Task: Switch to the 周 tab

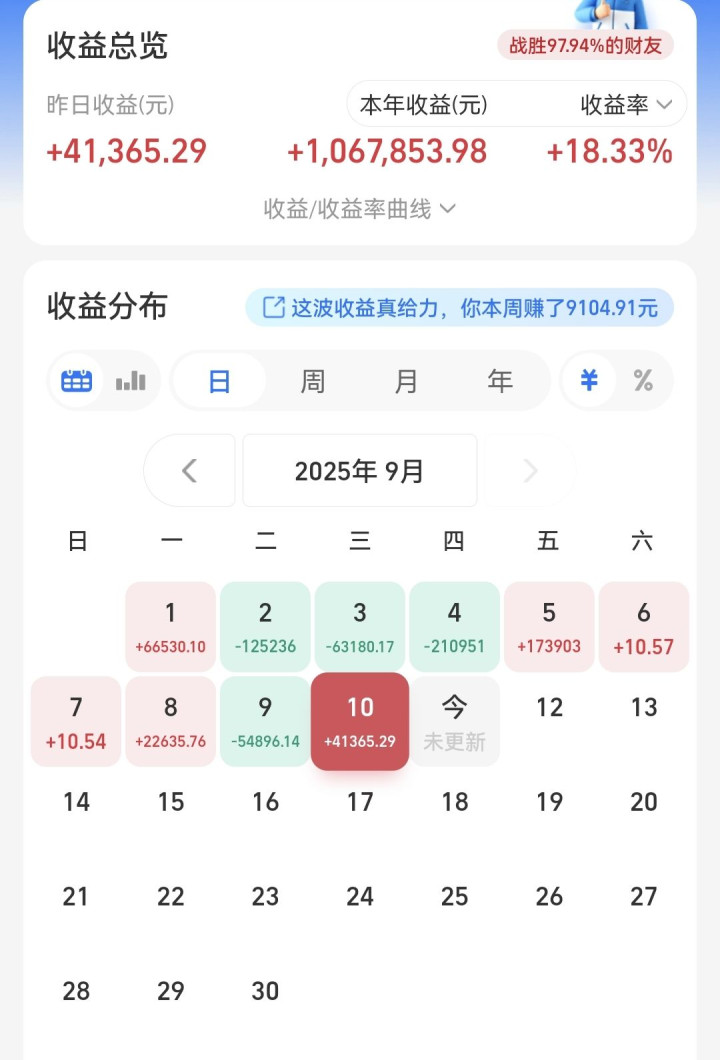Action: (x=312, y=381)
